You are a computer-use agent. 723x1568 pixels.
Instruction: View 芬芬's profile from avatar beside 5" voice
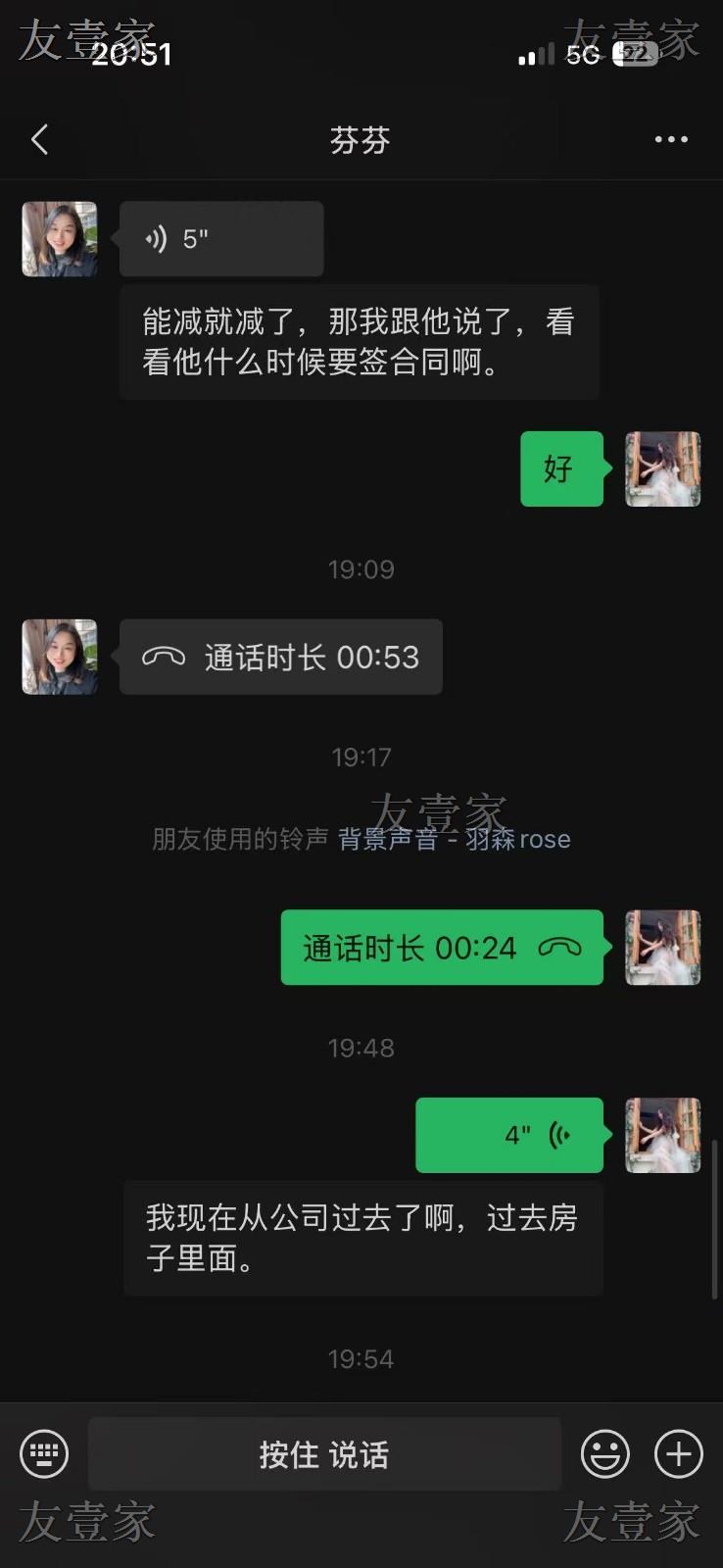60,239
